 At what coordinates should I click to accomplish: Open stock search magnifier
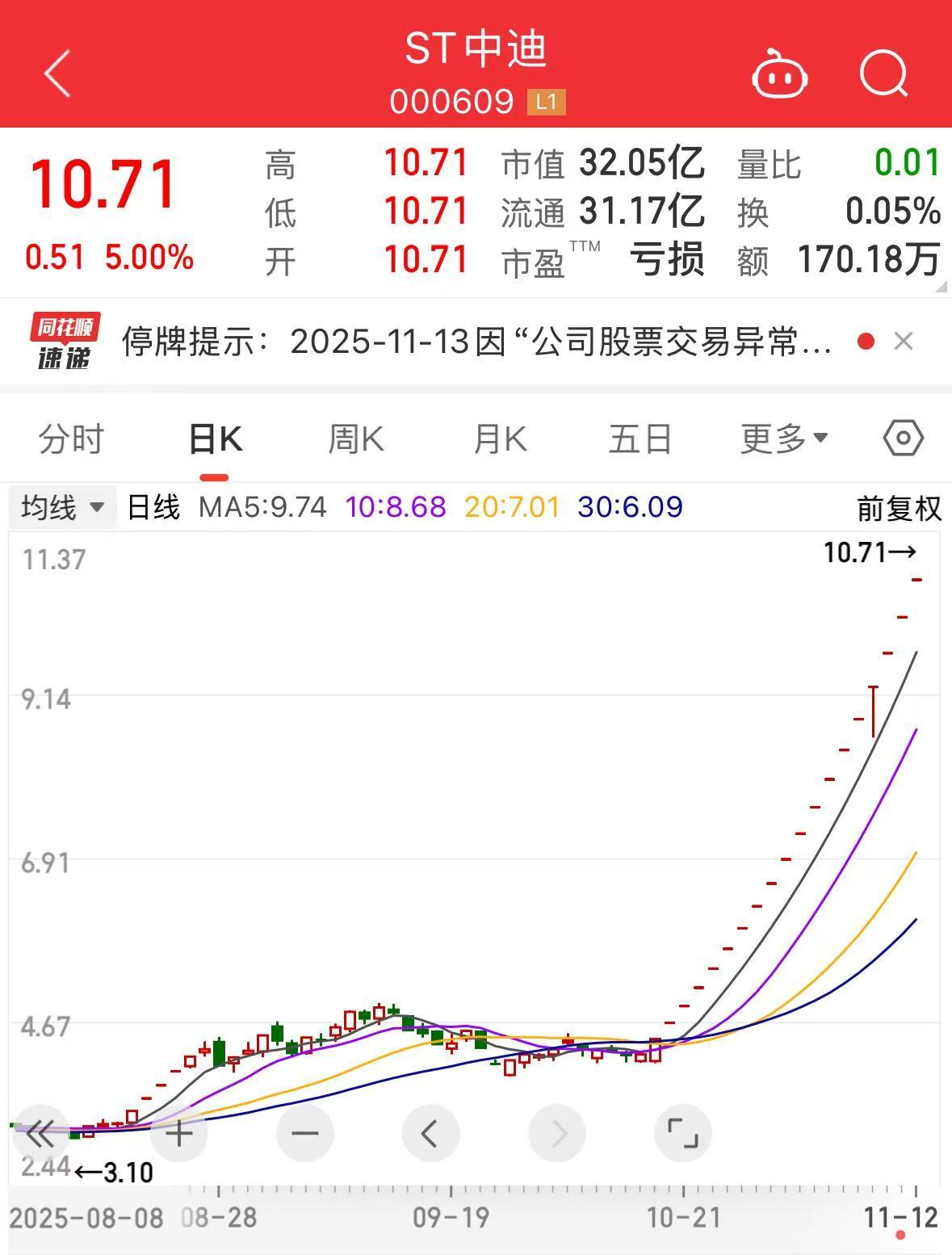(x=883, y=74)
